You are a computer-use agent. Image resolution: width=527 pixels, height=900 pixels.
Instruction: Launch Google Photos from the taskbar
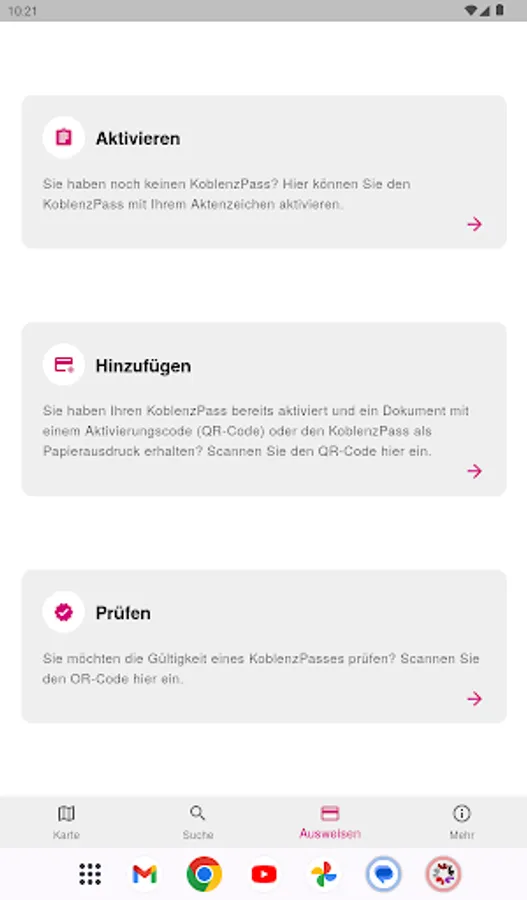tap(324, 874)
